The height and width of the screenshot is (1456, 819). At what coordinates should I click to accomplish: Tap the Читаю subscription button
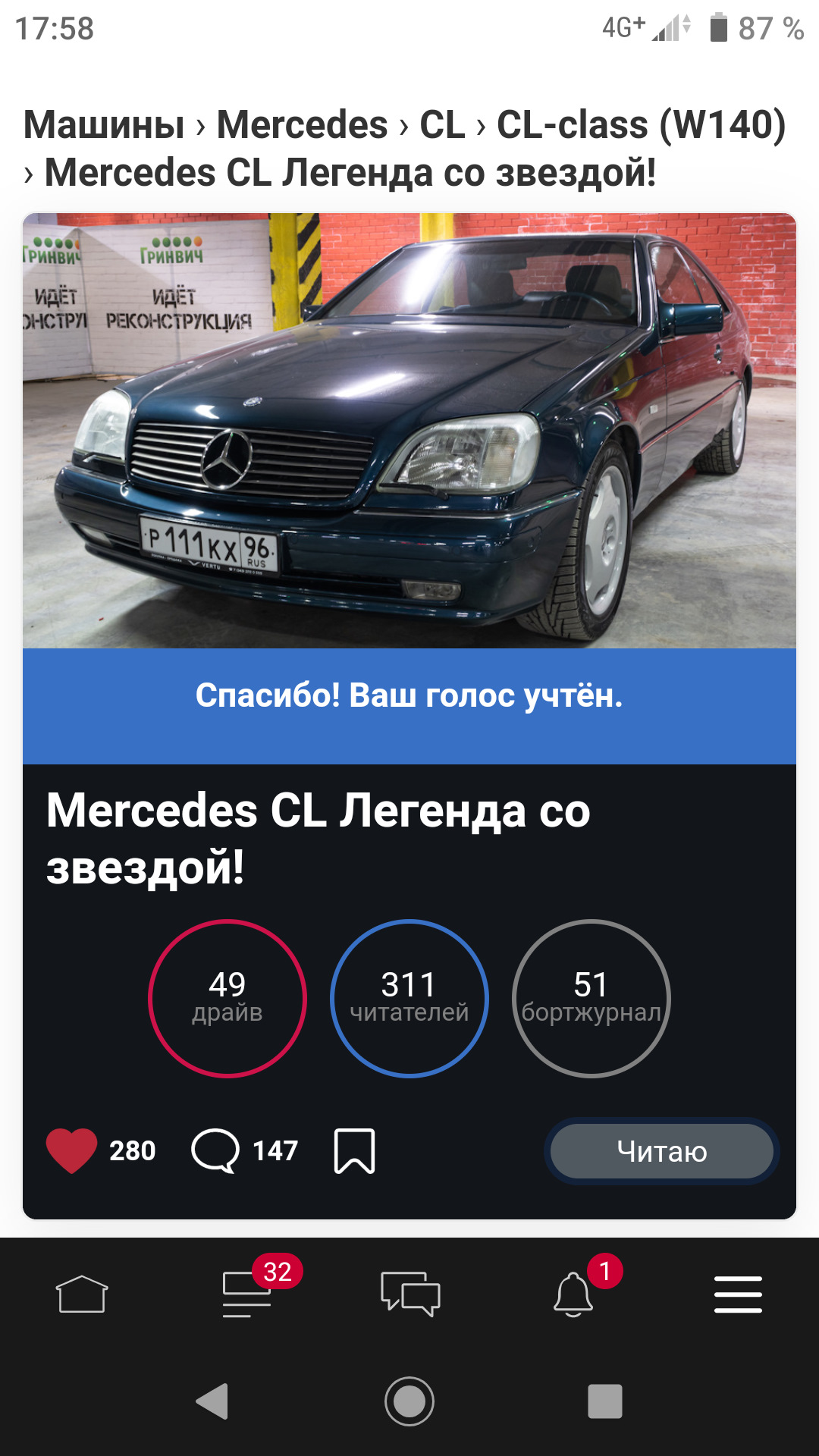click(661, 1151)
